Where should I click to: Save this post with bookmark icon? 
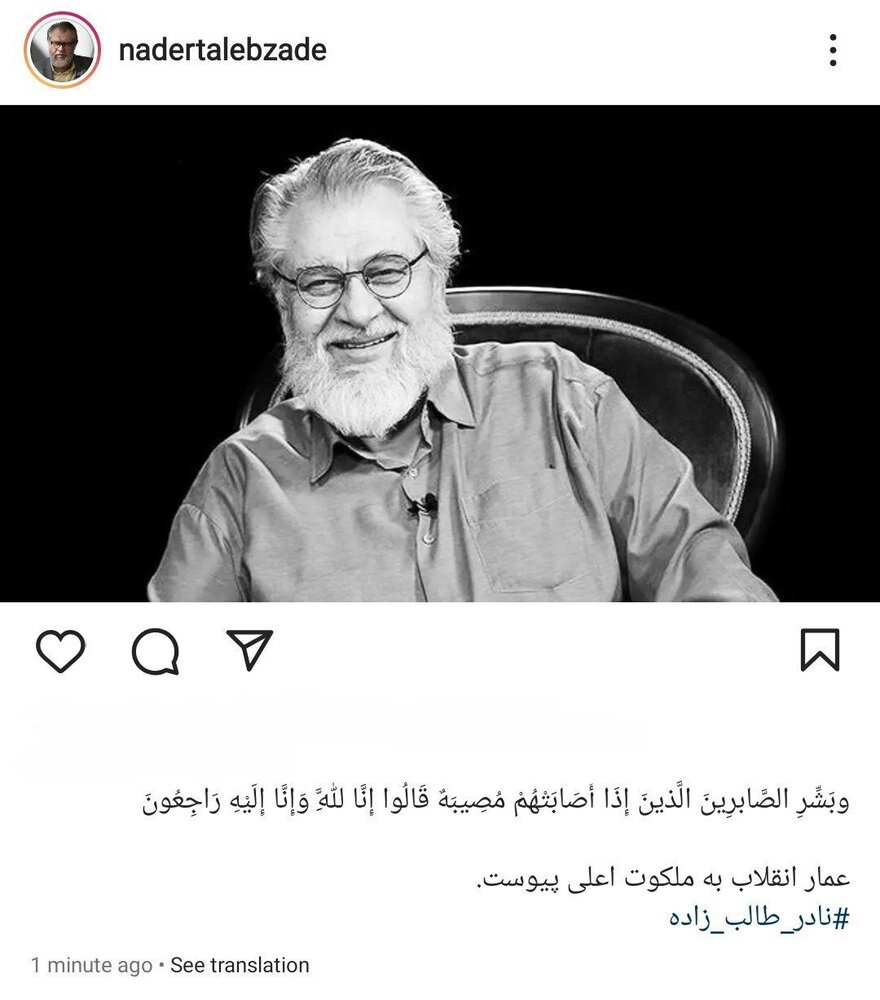point(820,650)
